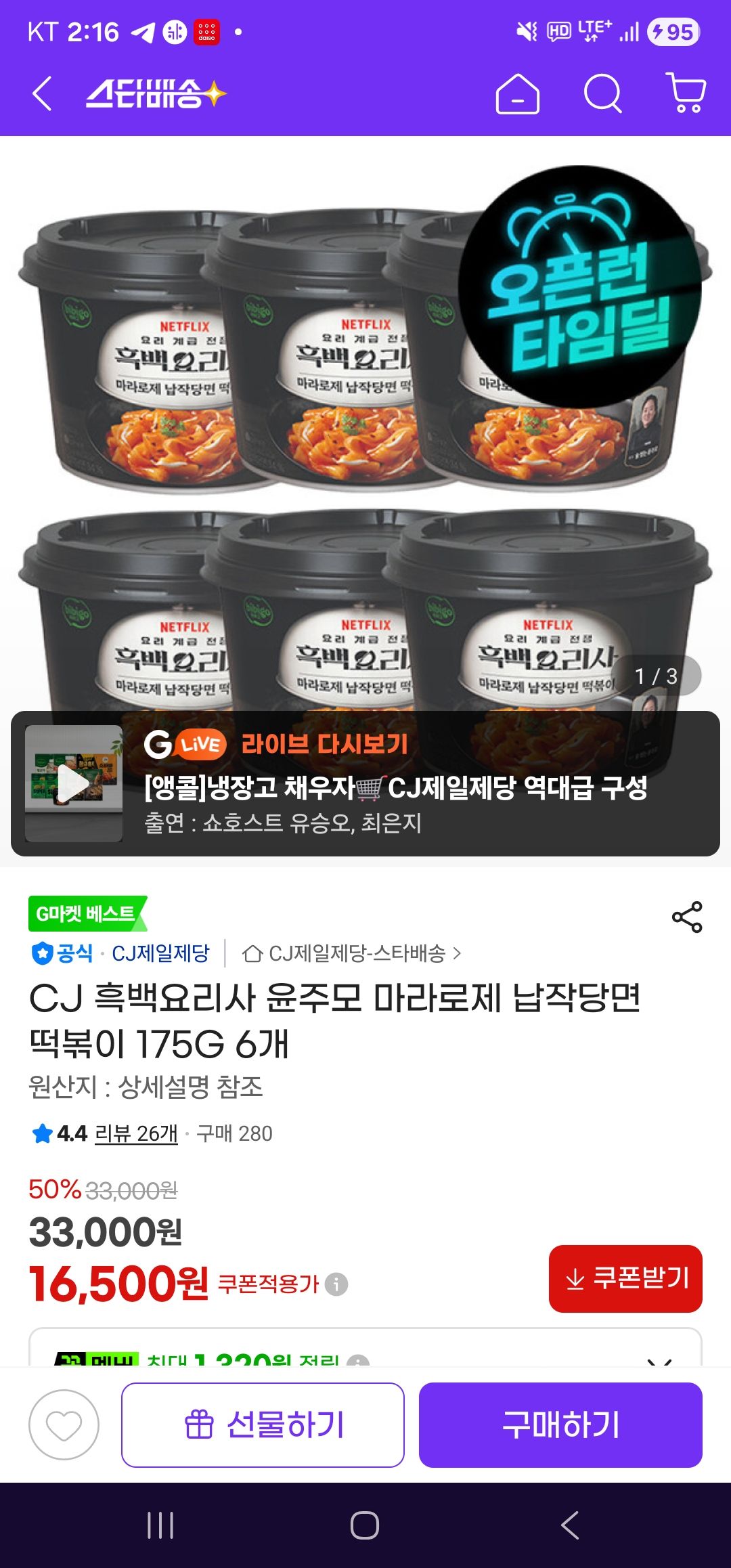The height and width of the screenshot is (1568, 731).
Task: Open the home icon in header
Action: point(518,93)
